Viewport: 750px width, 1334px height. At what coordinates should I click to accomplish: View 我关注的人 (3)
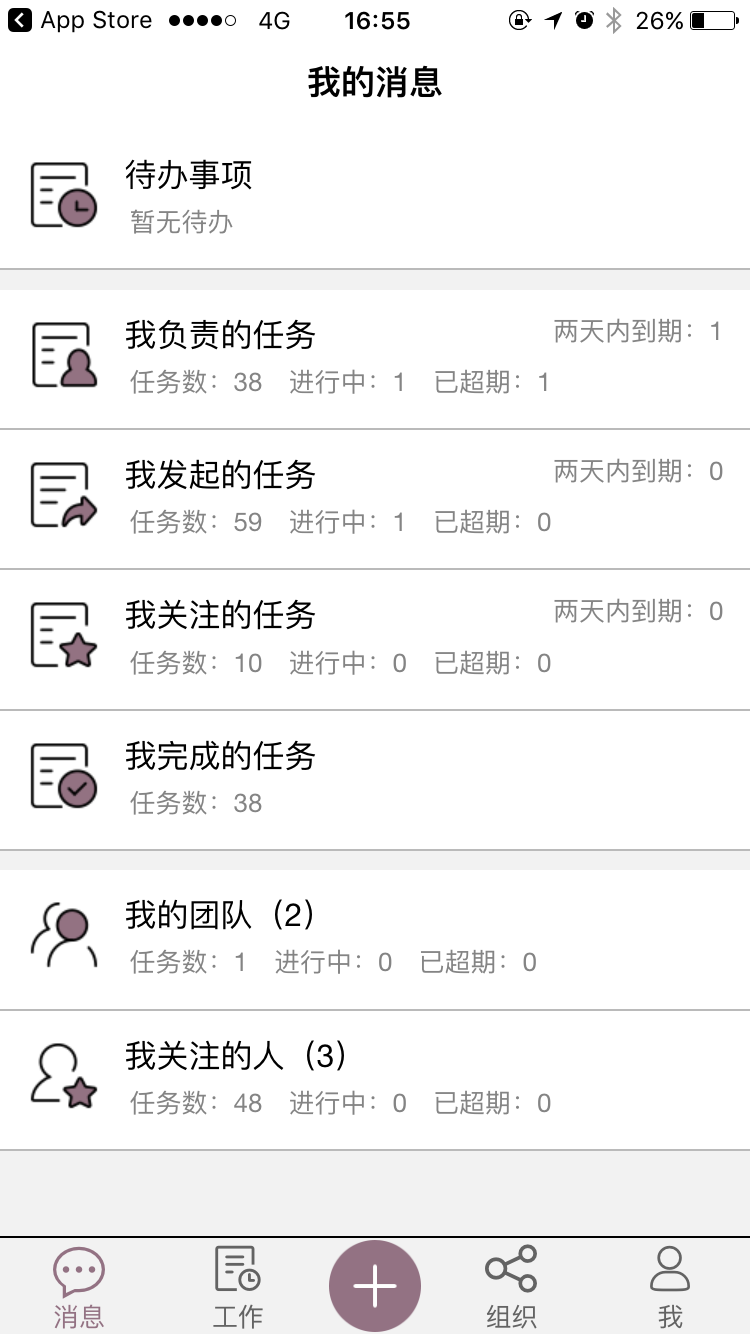[375, 1079]
